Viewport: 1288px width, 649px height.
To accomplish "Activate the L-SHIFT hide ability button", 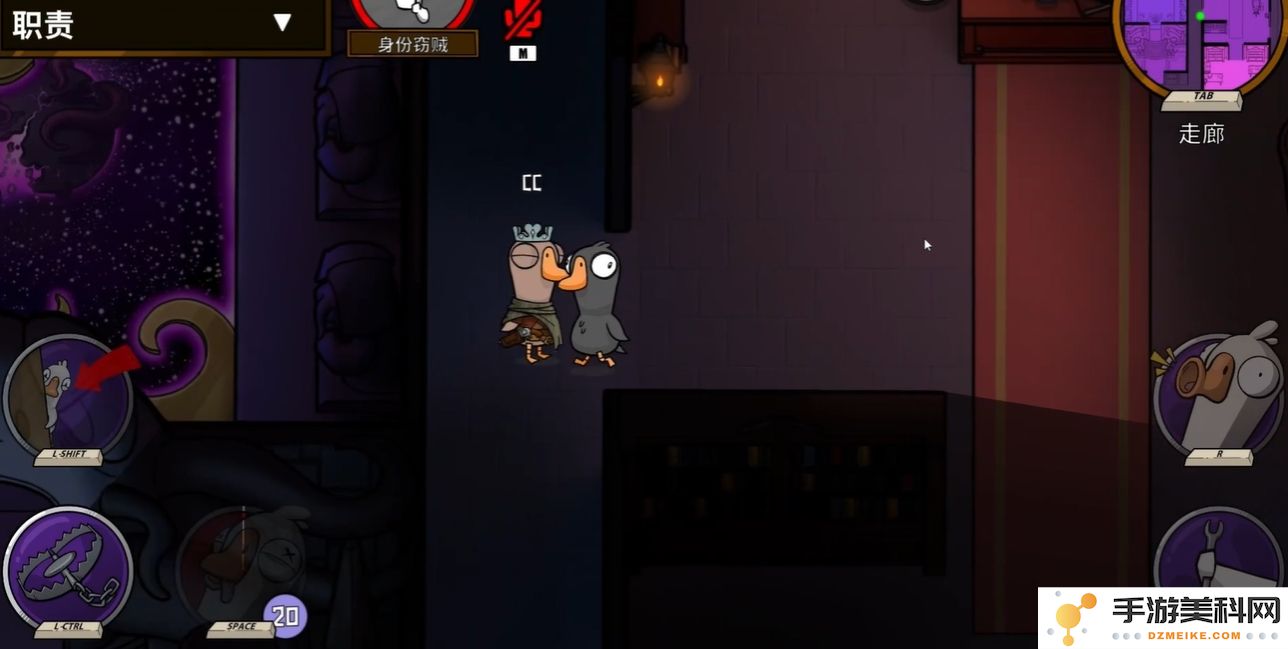I will (68, 397).
